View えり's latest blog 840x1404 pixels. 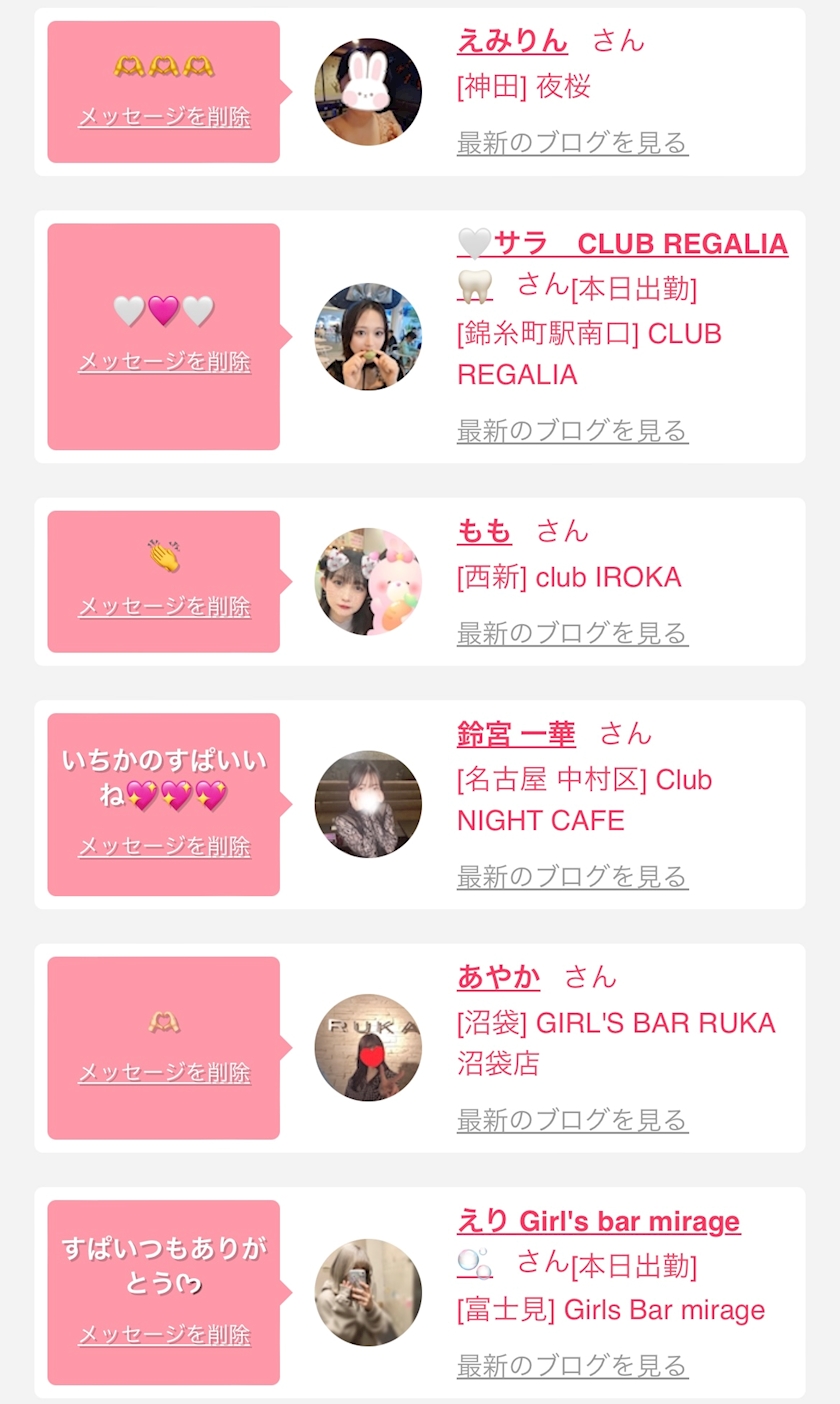pyautogui.click(x=572, y=1365)
